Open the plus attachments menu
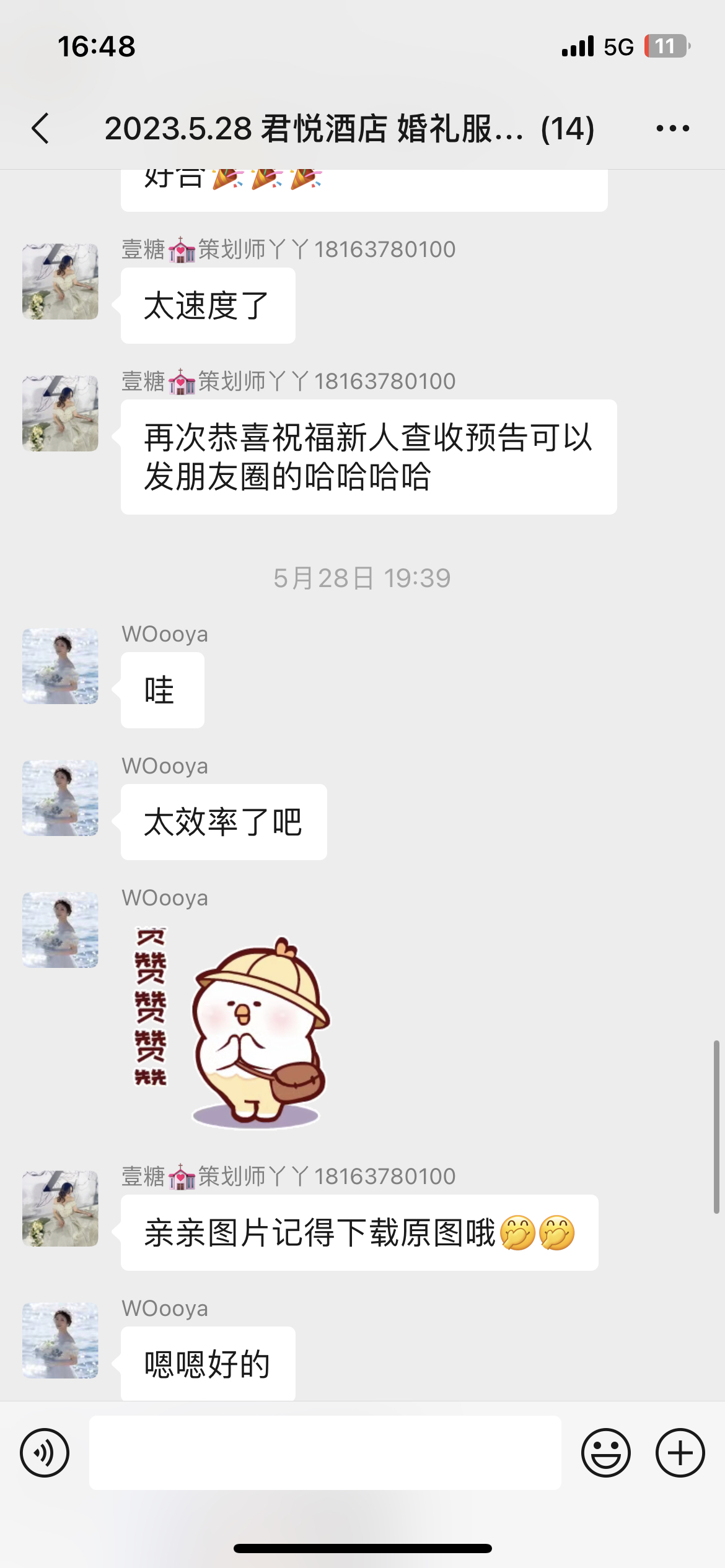 pyautogui.click(x=680, y=1453)
